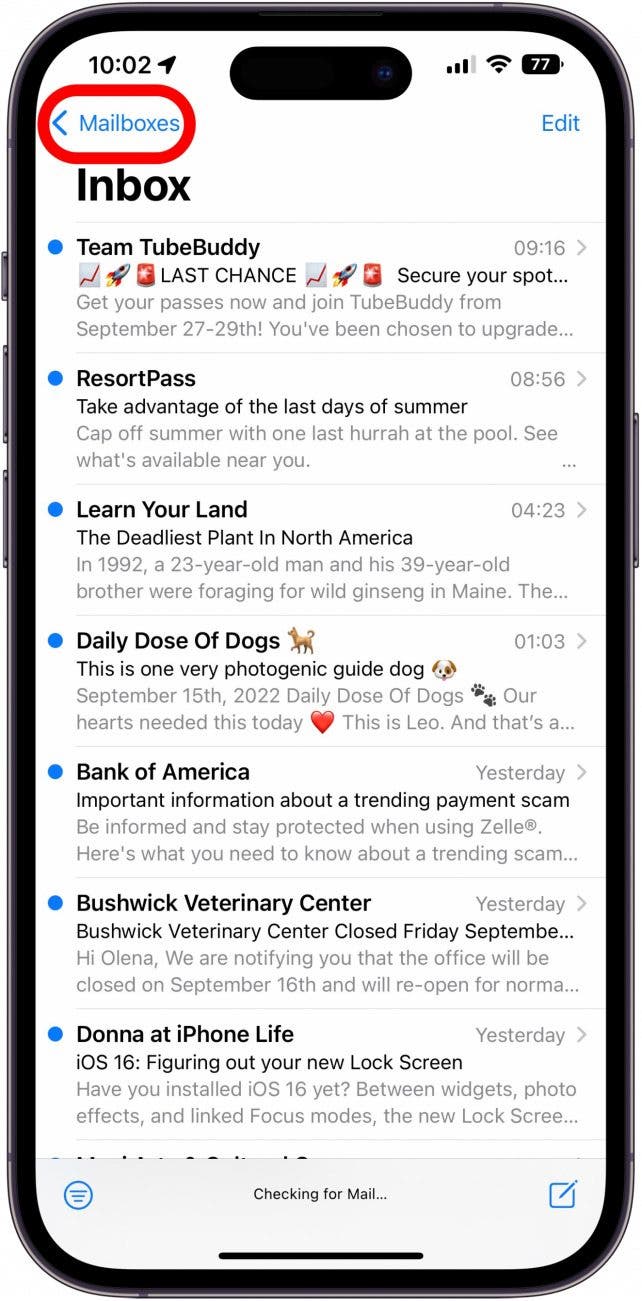Open Bushwick Veterinary Center message

[325, 943]
